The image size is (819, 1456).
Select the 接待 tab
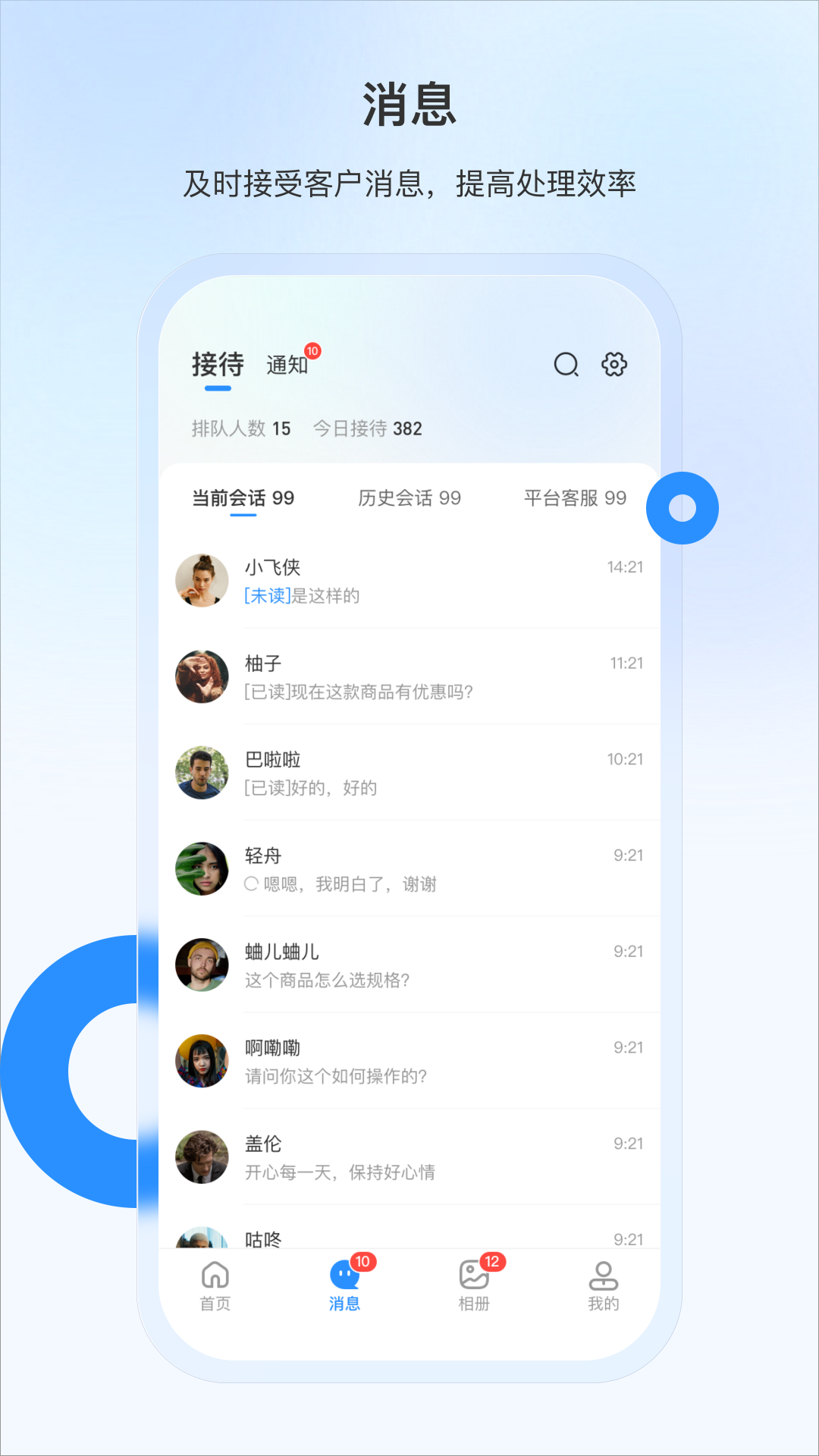click(x=218, y=364)
